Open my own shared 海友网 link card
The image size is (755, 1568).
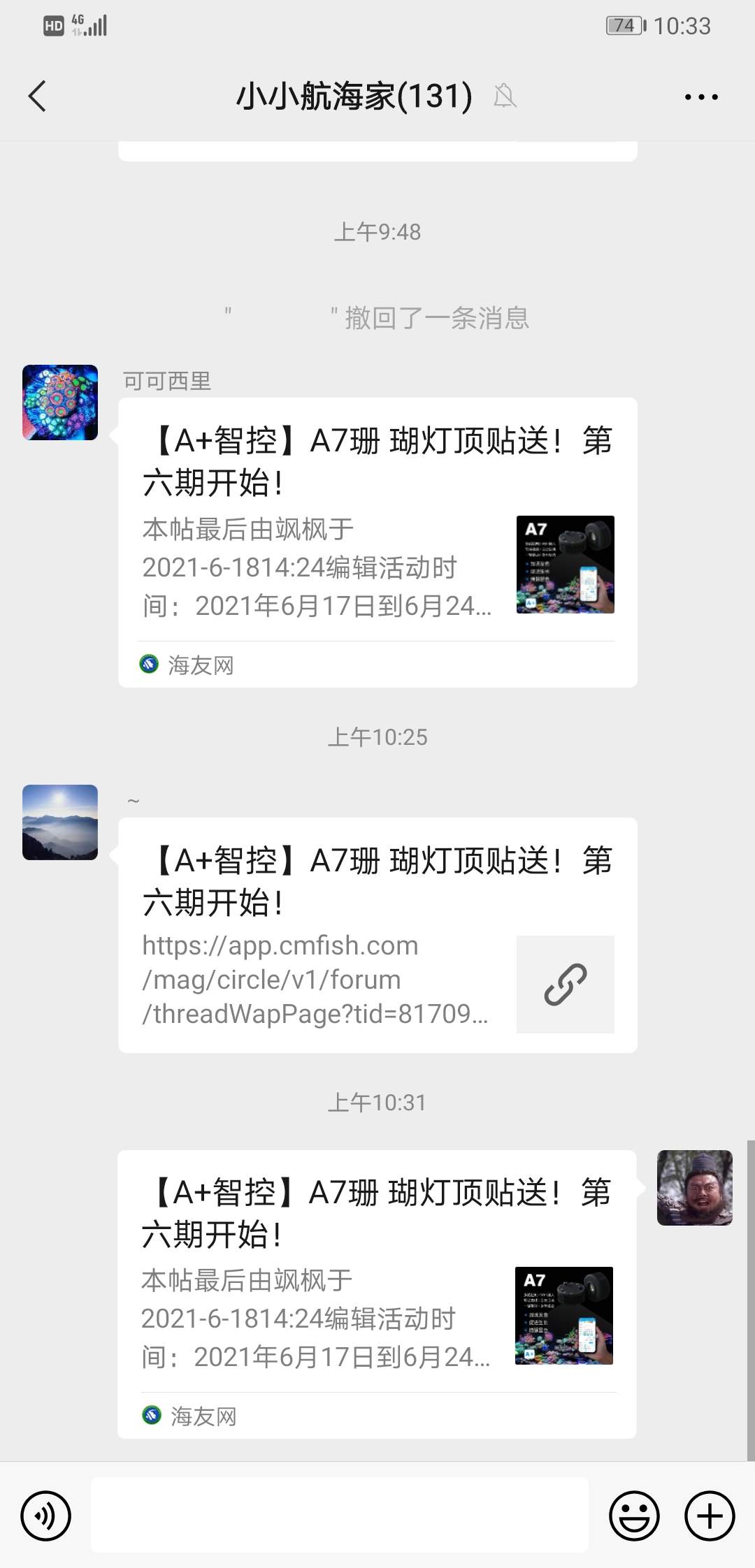pos(376,1294)
